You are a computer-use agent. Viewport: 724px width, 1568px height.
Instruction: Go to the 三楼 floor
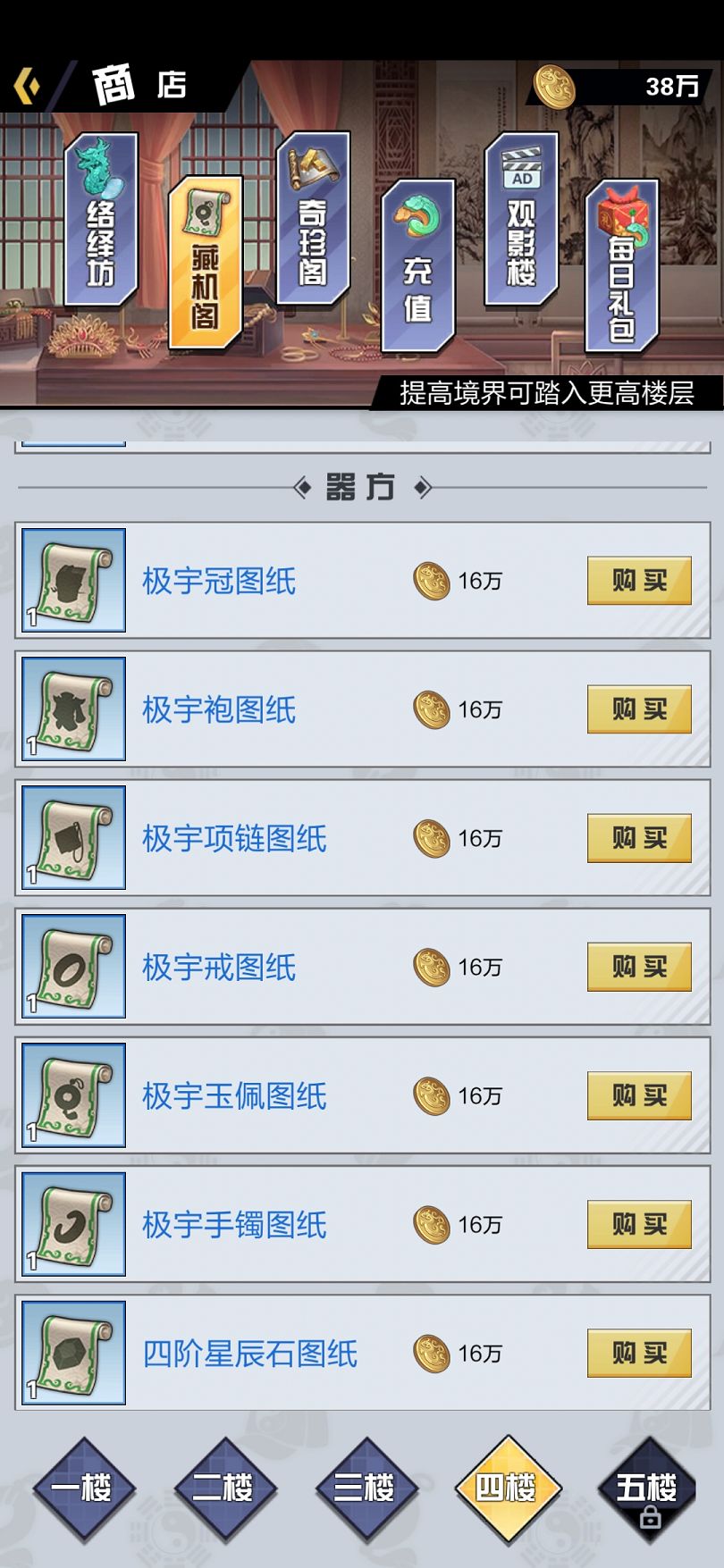click(x=365, y=1488)
